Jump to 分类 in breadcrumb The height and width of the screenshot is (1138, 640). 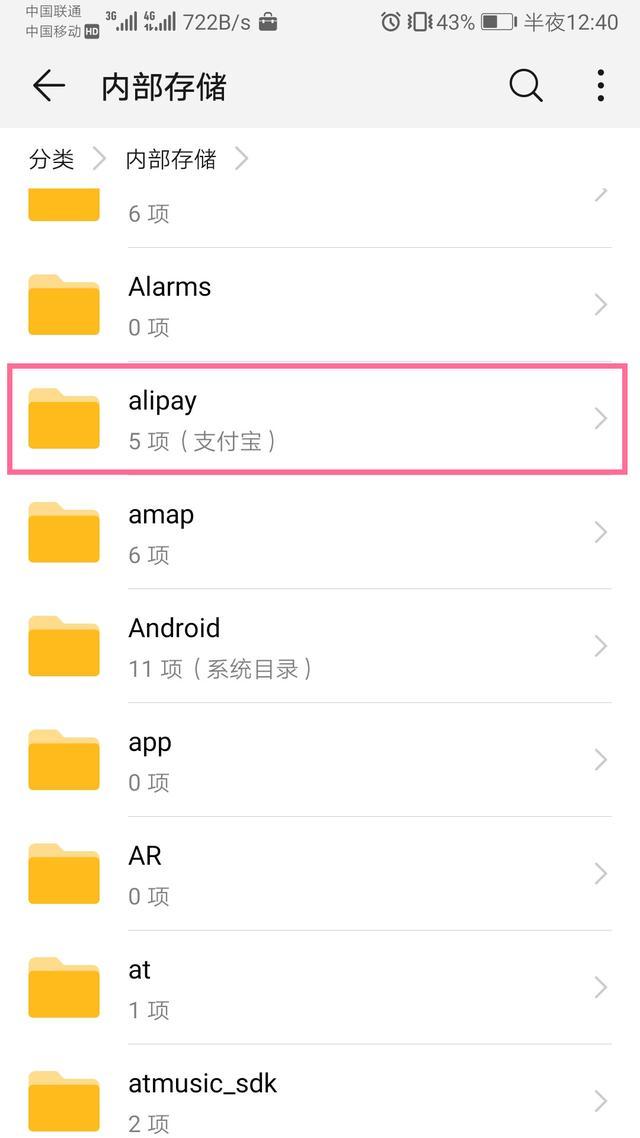(x=52, y=159)
